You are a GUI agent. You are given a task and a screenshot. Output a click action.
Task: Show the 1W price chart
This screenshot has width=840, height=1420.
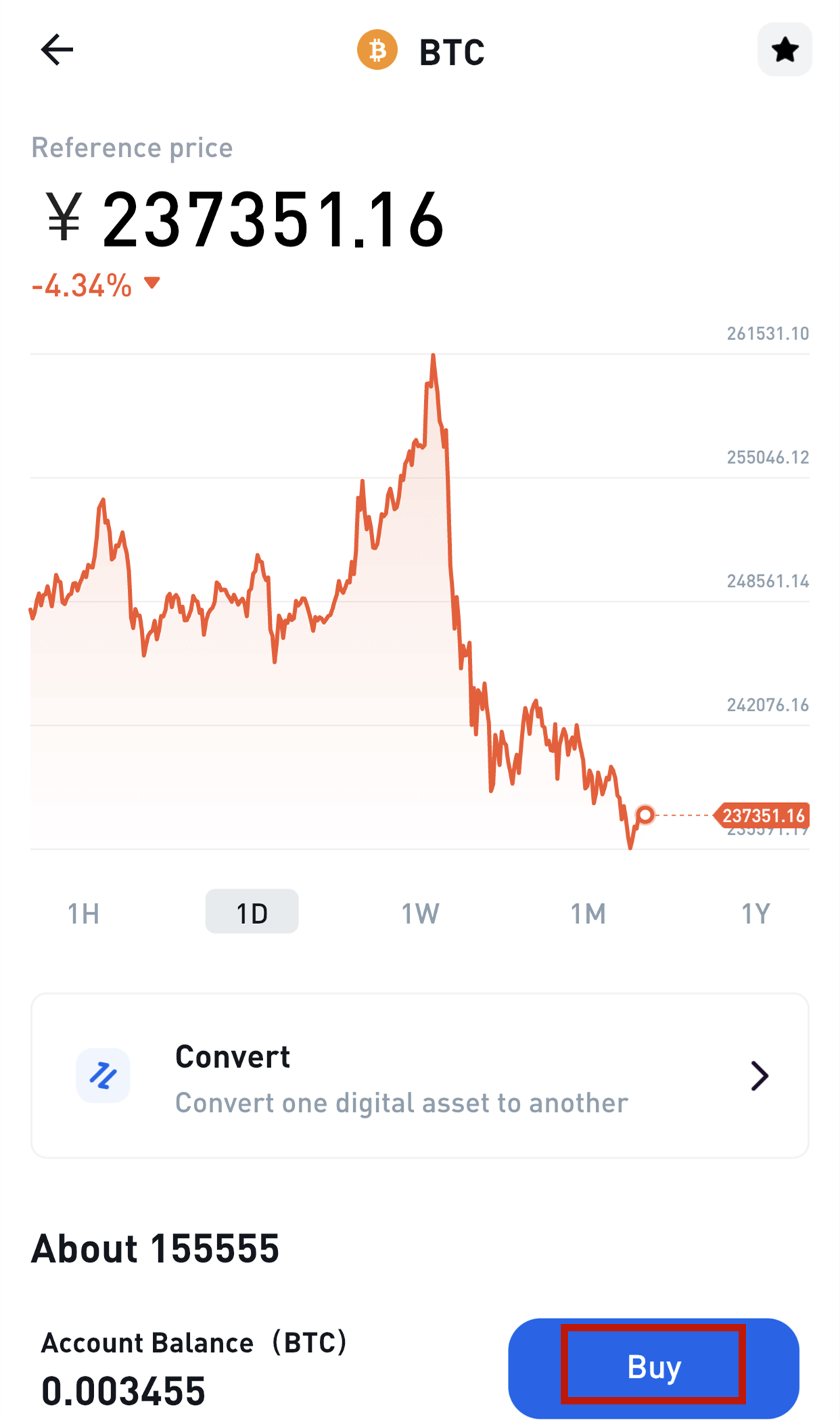(x=420, y=913)
